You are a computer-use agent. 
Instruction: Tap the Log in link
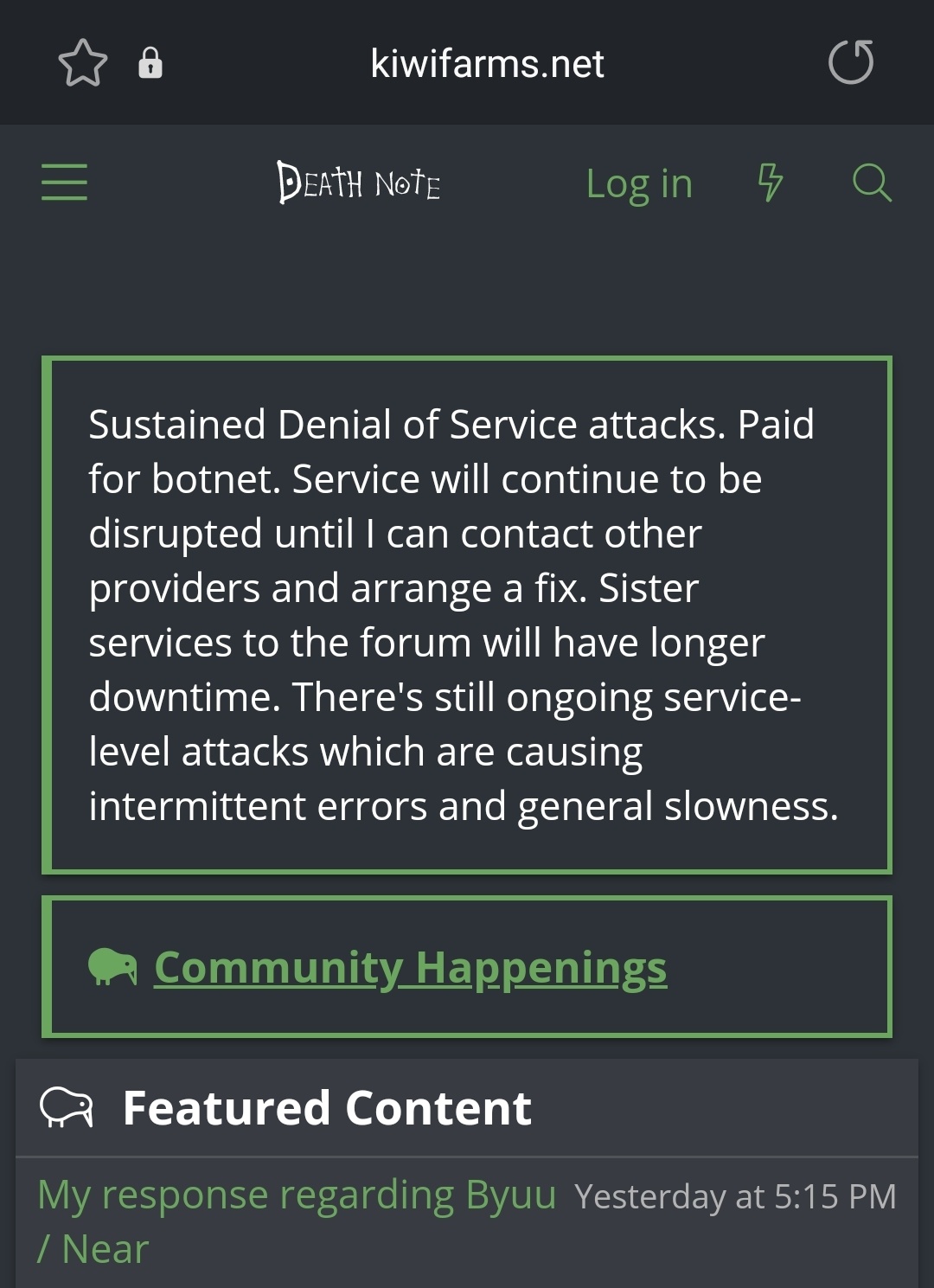[639, 183]
